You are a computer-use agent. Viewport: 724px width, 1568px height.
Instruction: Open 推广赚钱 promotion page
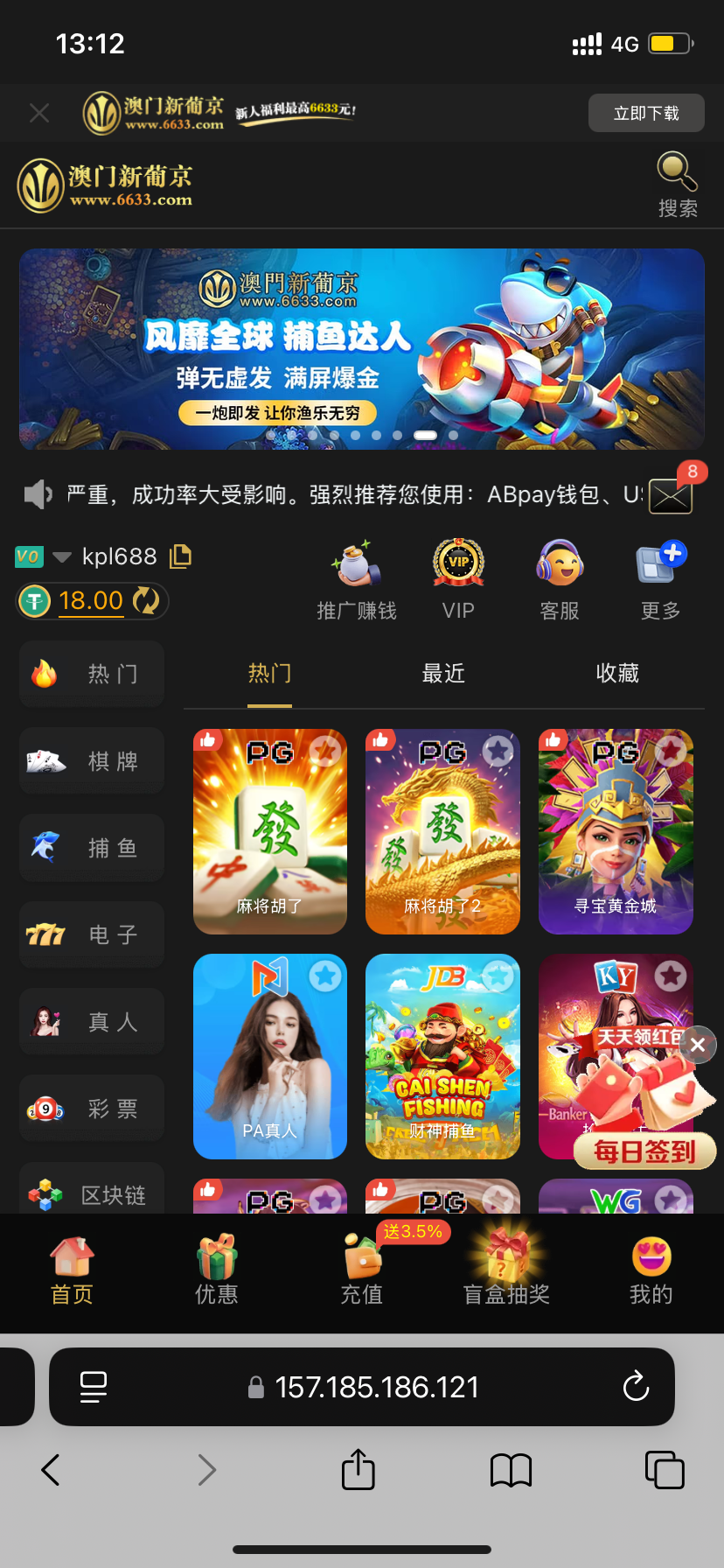click(357, 579)
